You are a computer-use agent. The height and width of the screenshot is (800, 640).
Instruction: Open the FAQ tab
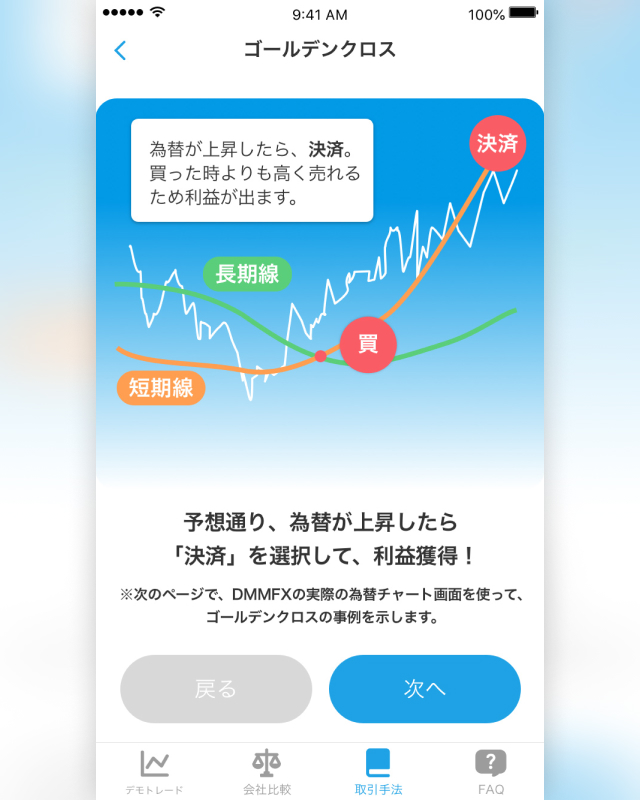(x=490, y=771)
